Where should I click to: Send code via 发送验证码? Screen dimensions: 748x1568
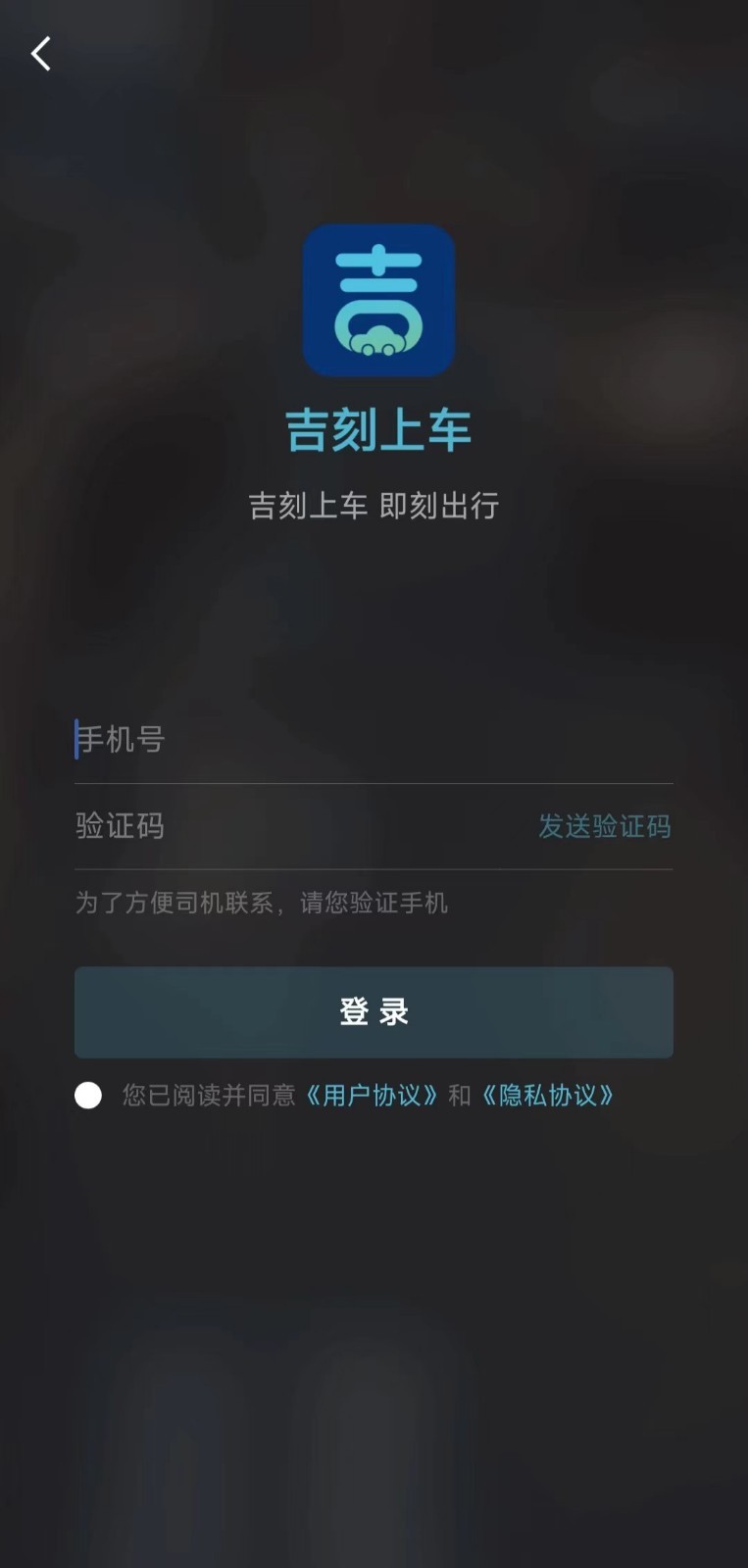[x=604, y=826]
